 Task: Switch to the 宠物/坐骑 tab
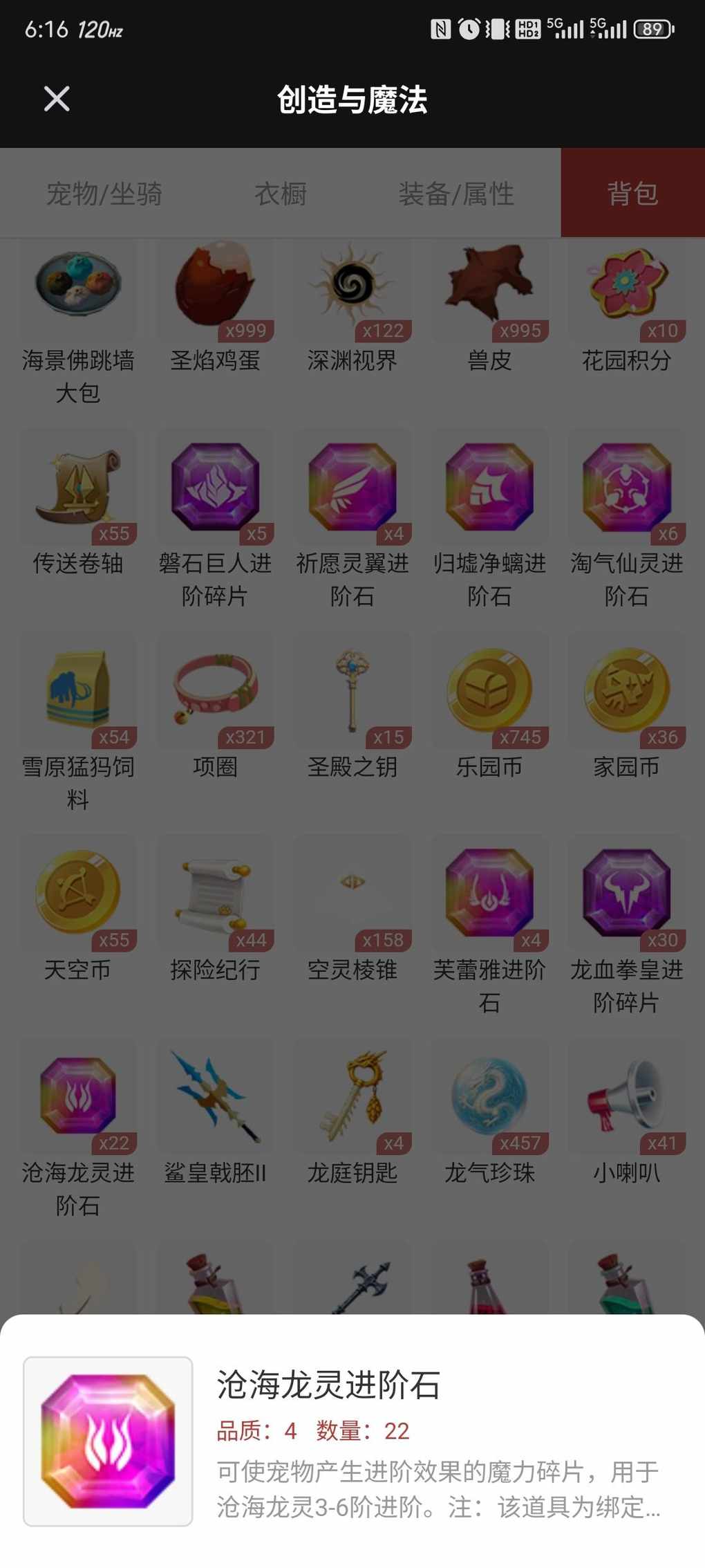click(104, 194)
